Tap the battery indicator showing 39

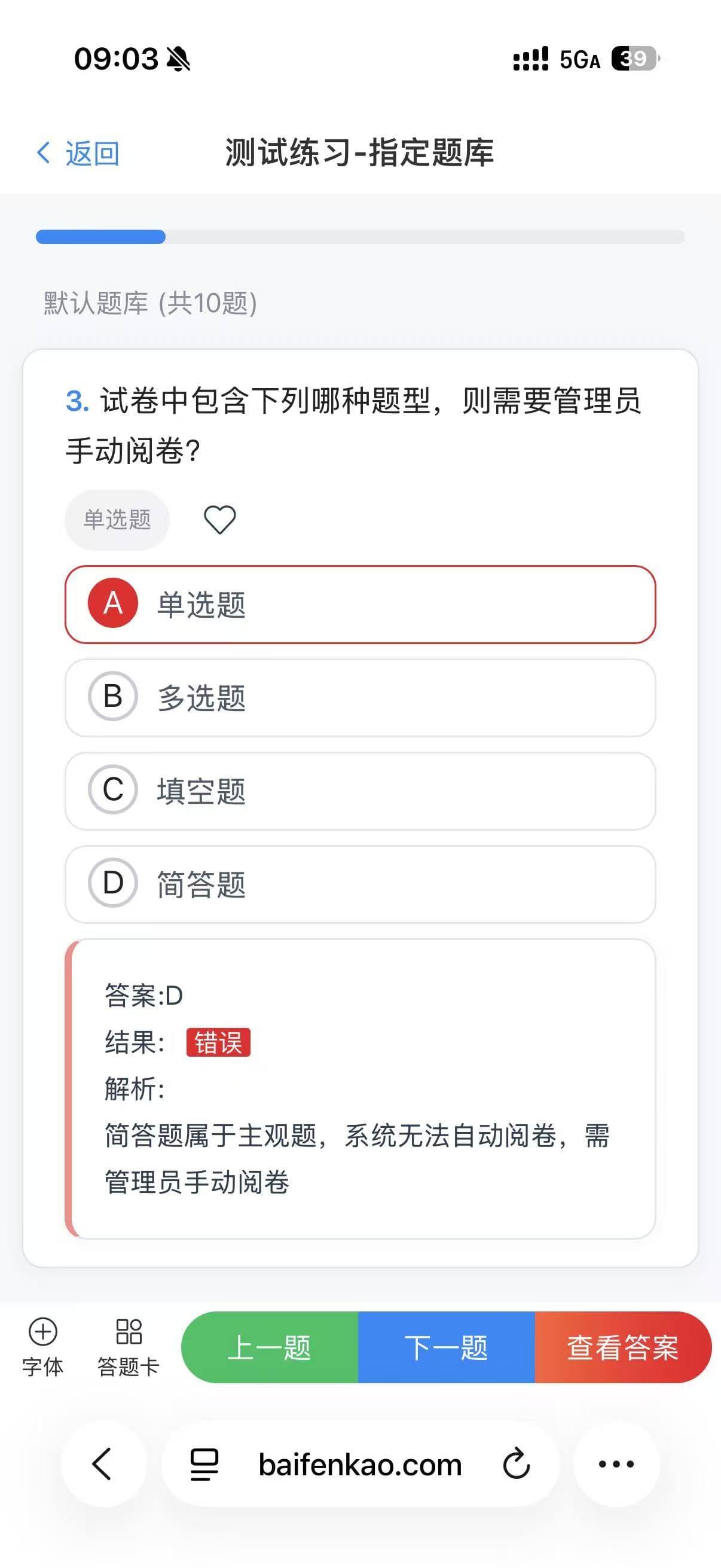point(633,58)
